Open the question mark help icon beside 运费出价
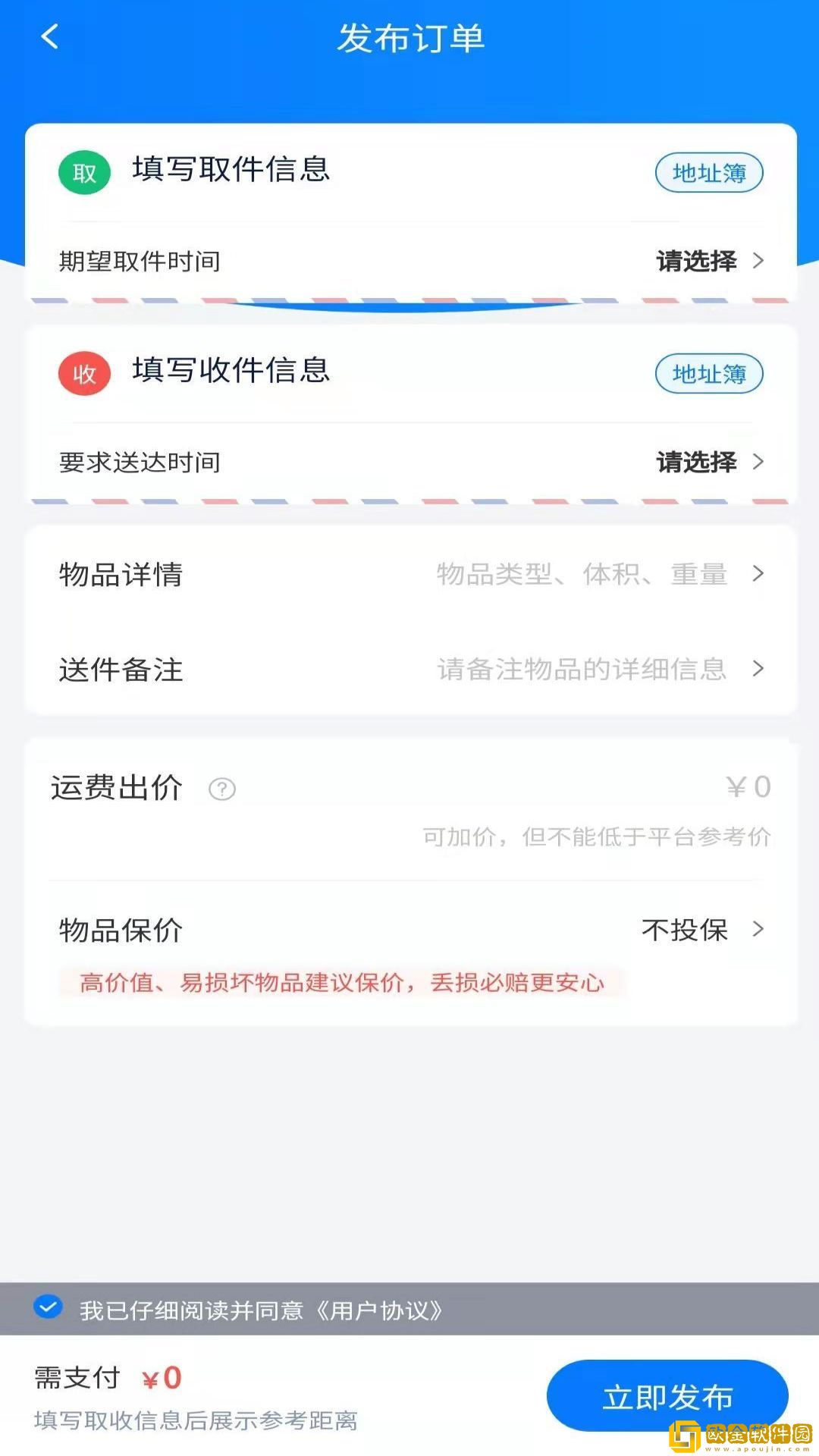The width and height of the screenshot is (819, 1456). click(222, 789)
